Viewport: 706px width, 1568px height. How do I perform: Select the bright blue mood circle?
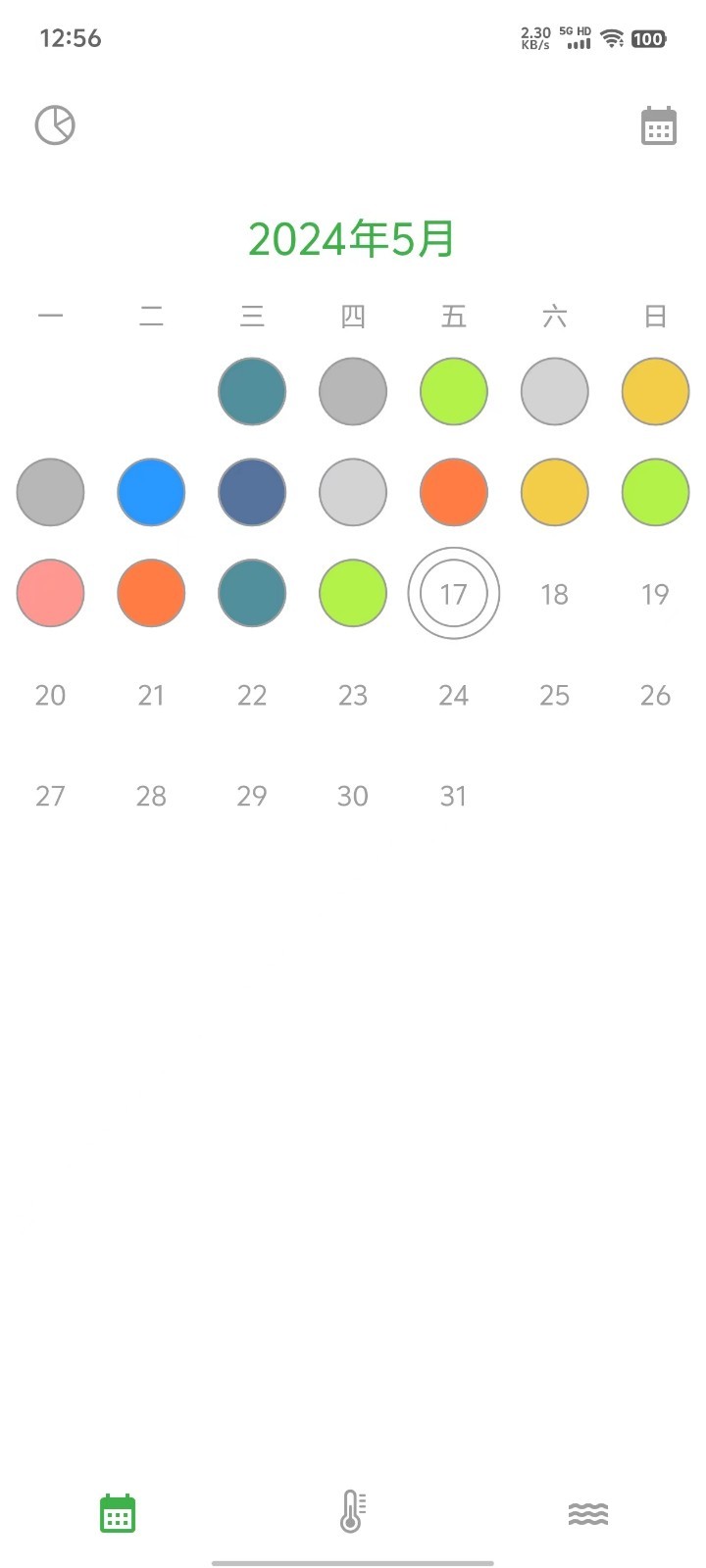pos(151,492)
